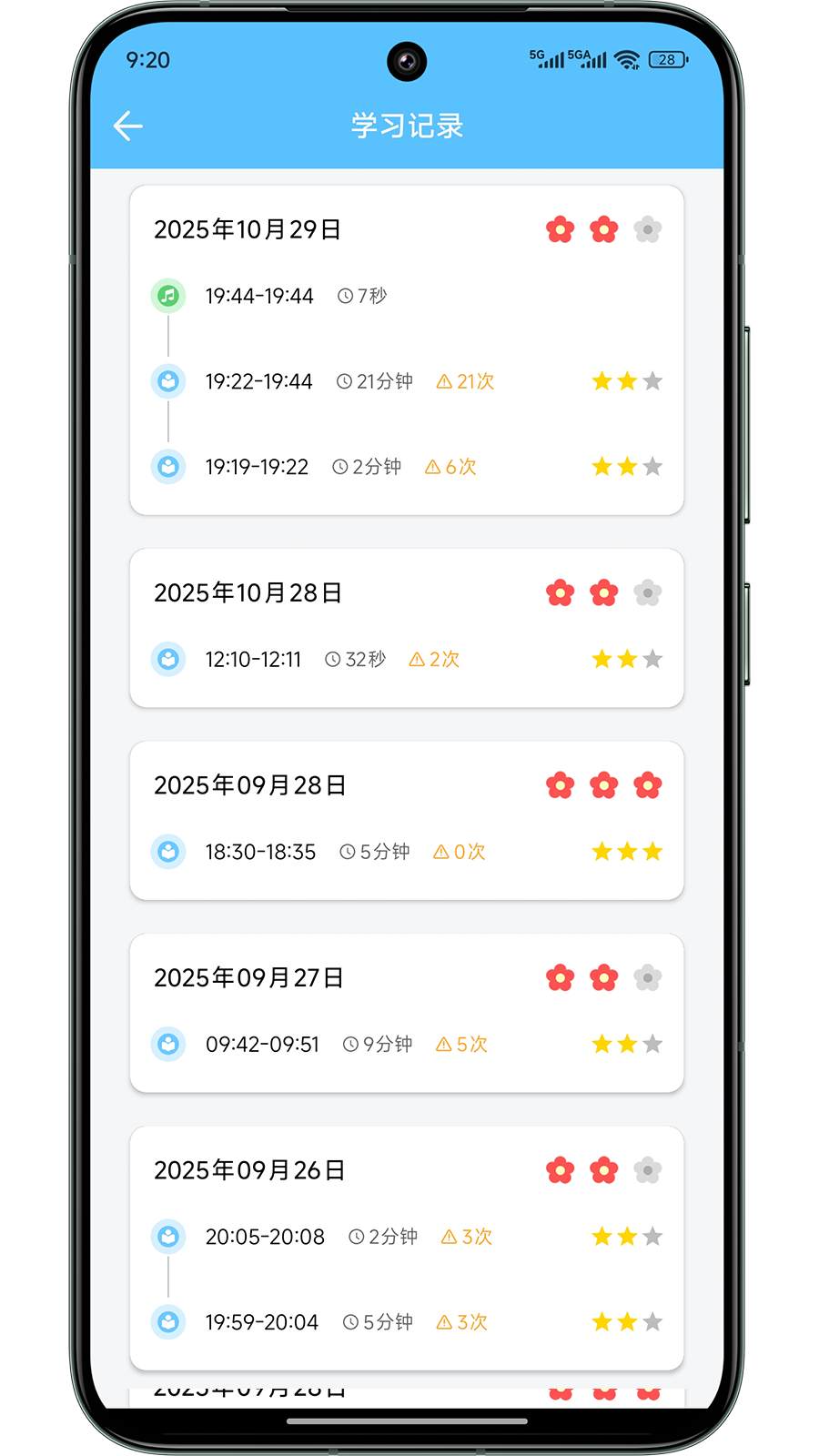Open the 19:44-19:44 record on 2025年10月29日

(x=259, y=296)
